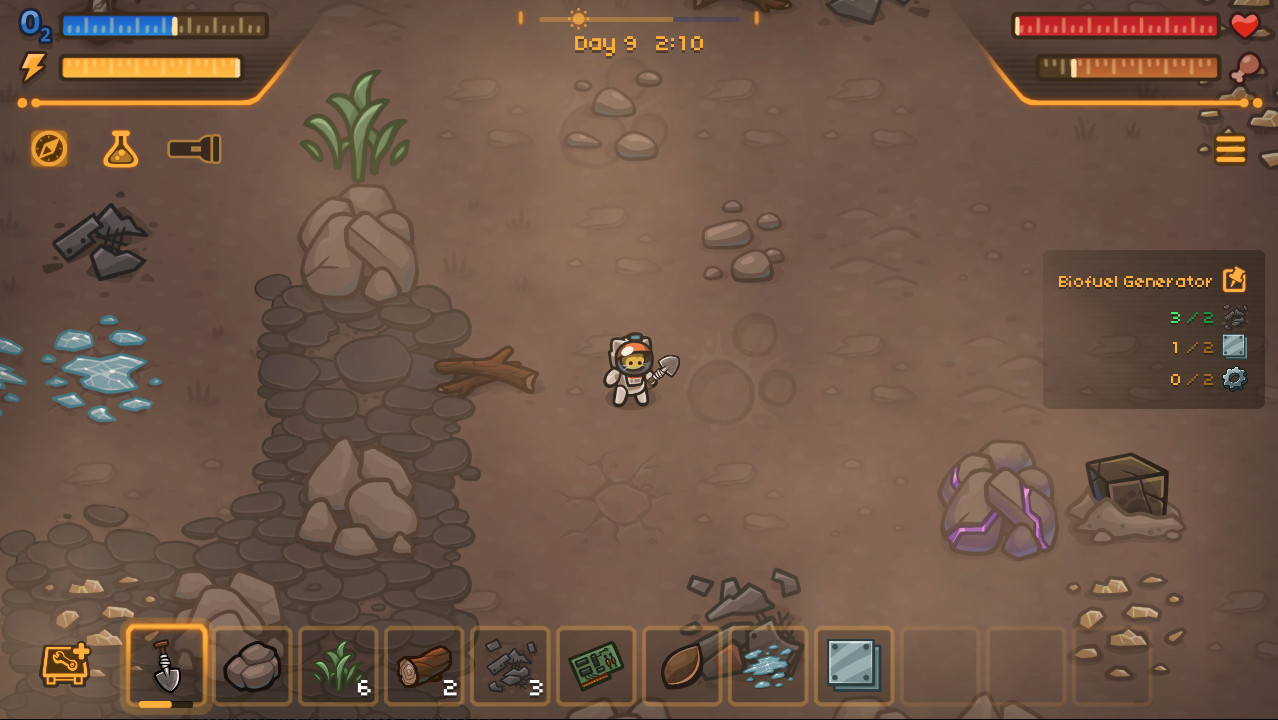The image size is (1278, 720).
Task: Open the hamburger menu
Action: point(1230,149)
